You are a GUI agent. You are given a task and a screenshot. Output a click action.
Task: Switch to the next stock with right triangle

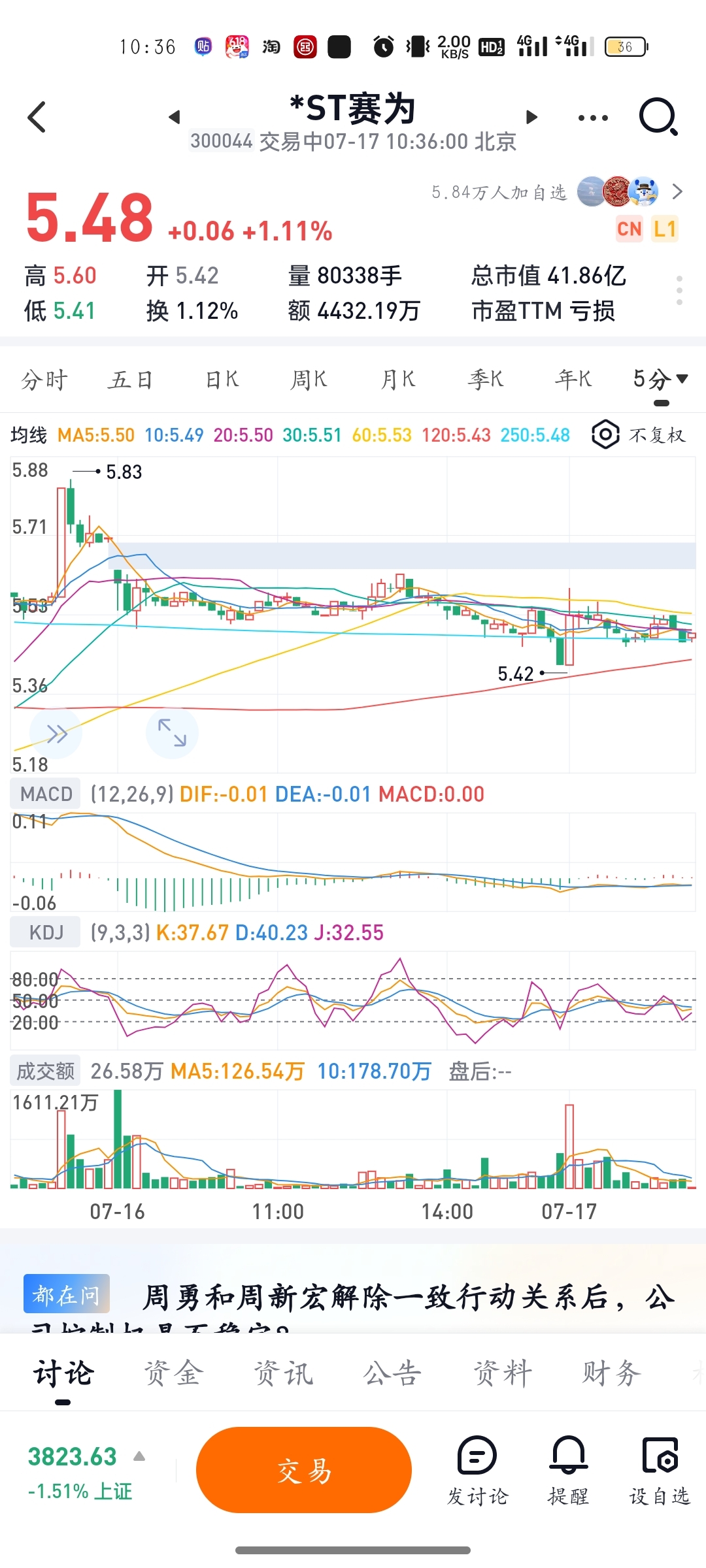(x=531, y=117)
